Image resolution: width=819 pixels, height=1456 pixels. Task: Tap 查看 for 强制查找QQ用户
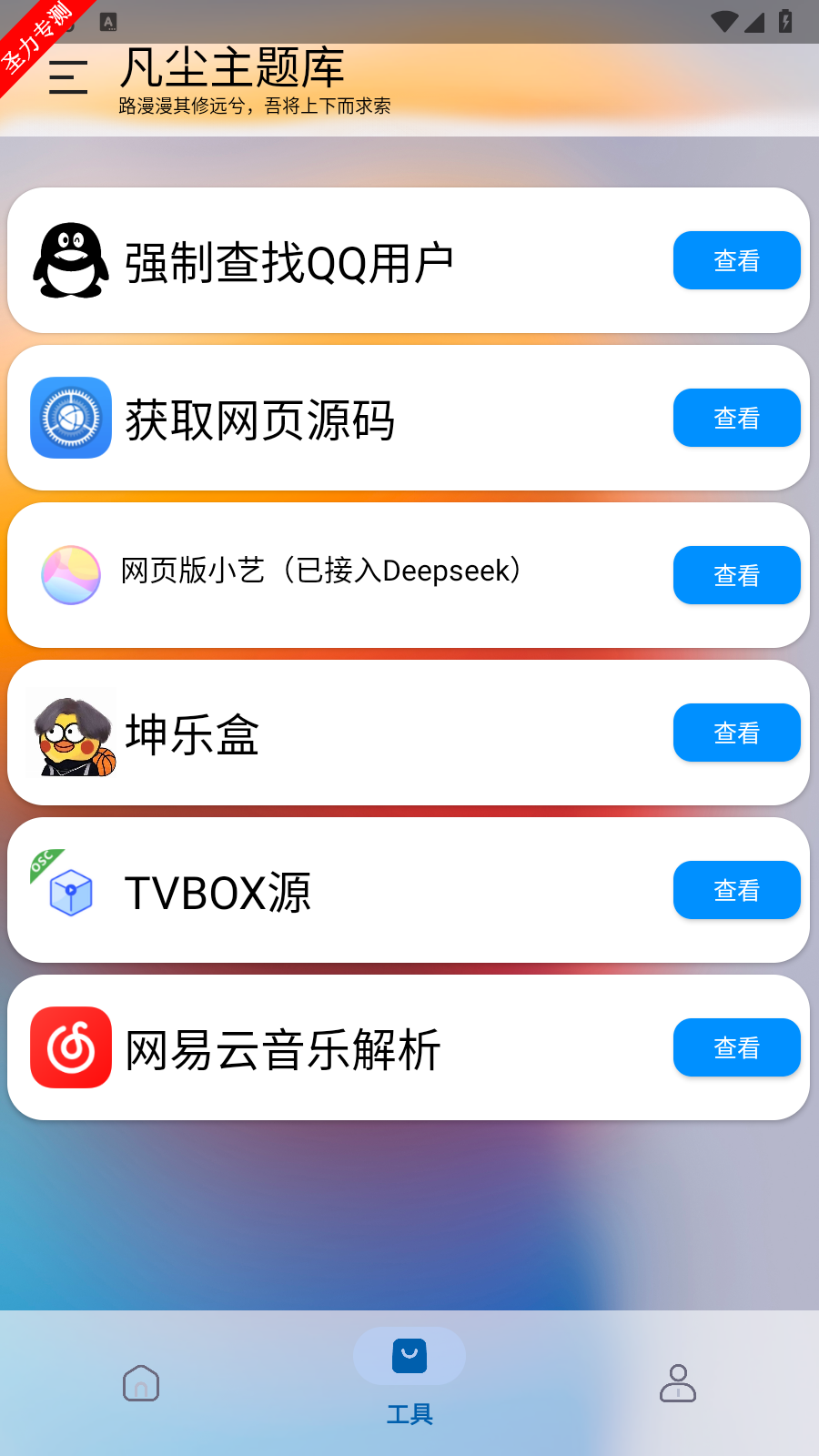(736, 260)
